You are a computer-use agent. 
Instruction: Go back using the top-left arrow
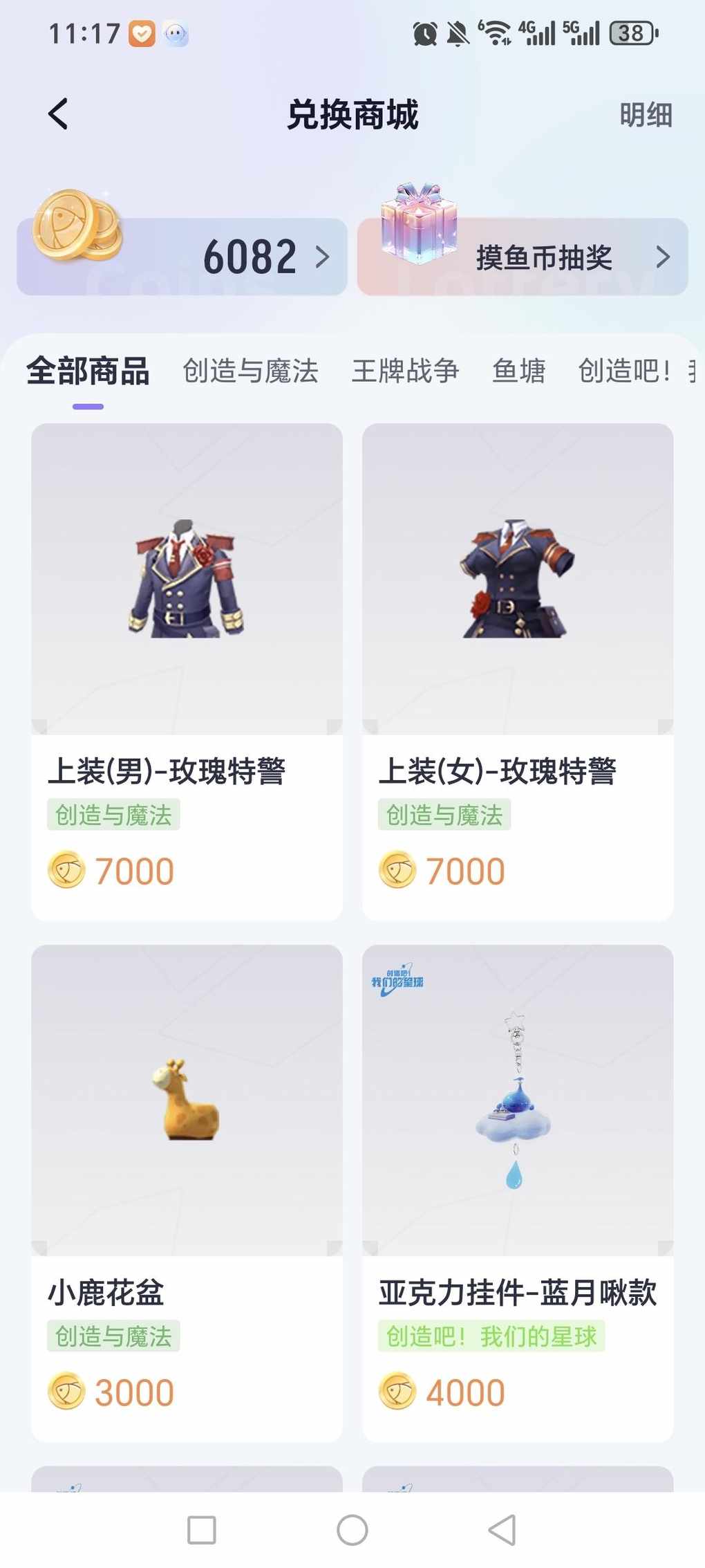59,114
